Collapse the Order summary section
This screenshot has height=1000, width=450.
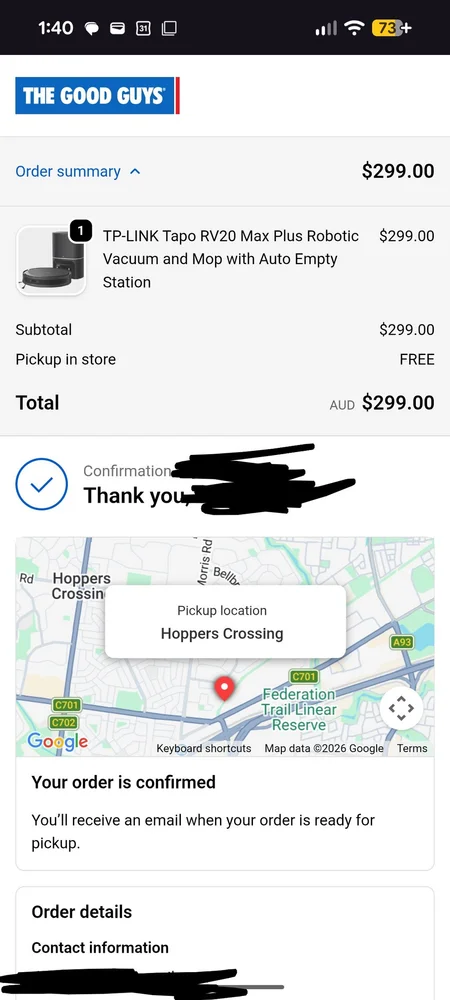(x=78, y=172)
